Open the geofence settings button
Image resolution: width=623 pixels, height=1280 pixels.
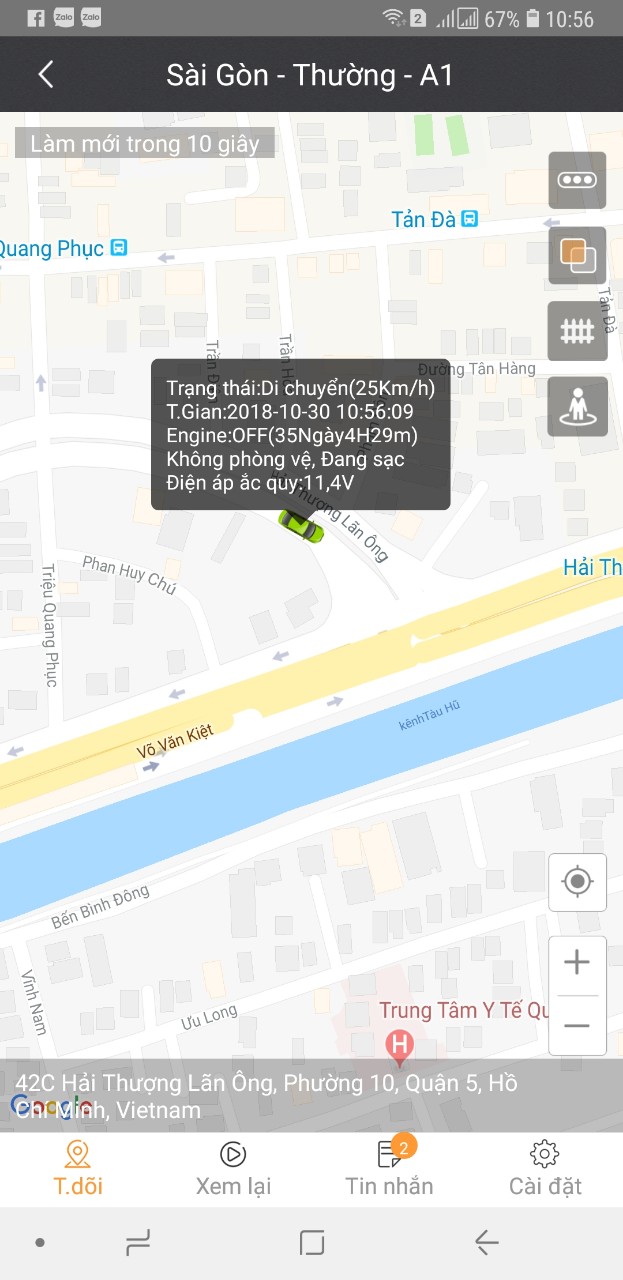pos(577,331)
